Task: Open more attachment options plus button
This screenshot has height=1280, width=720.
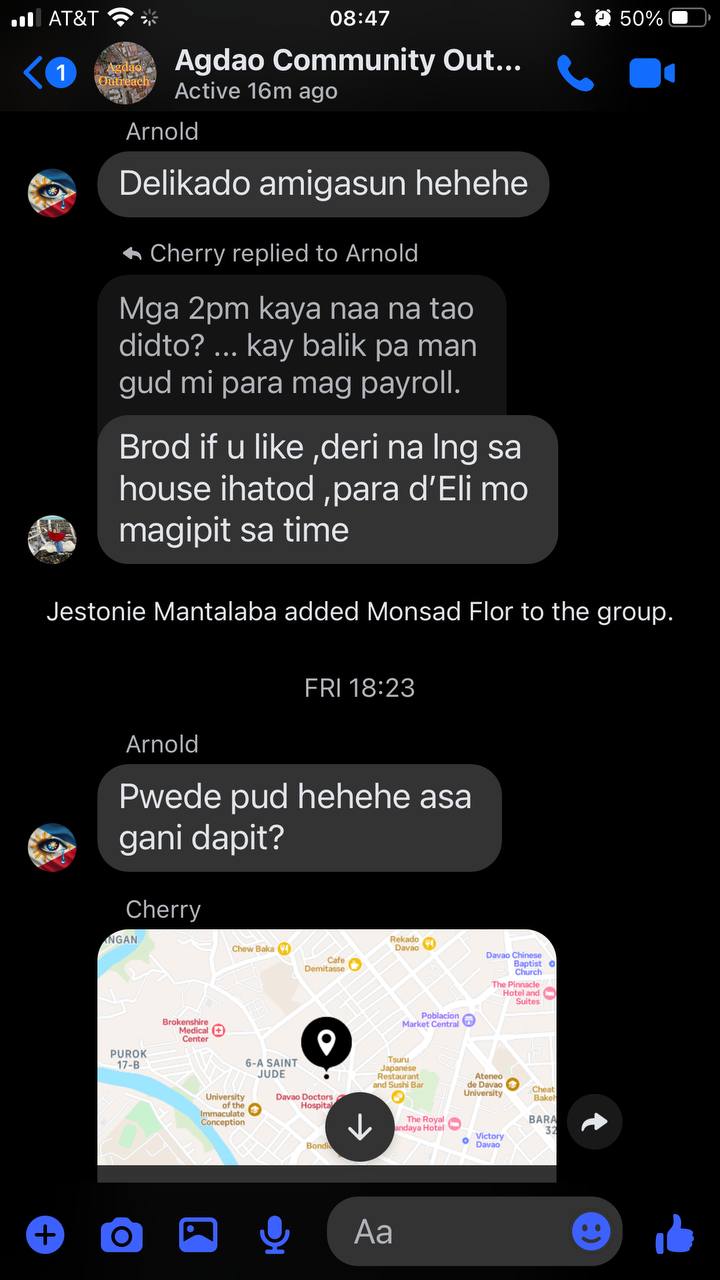Action: point(44,1235)
